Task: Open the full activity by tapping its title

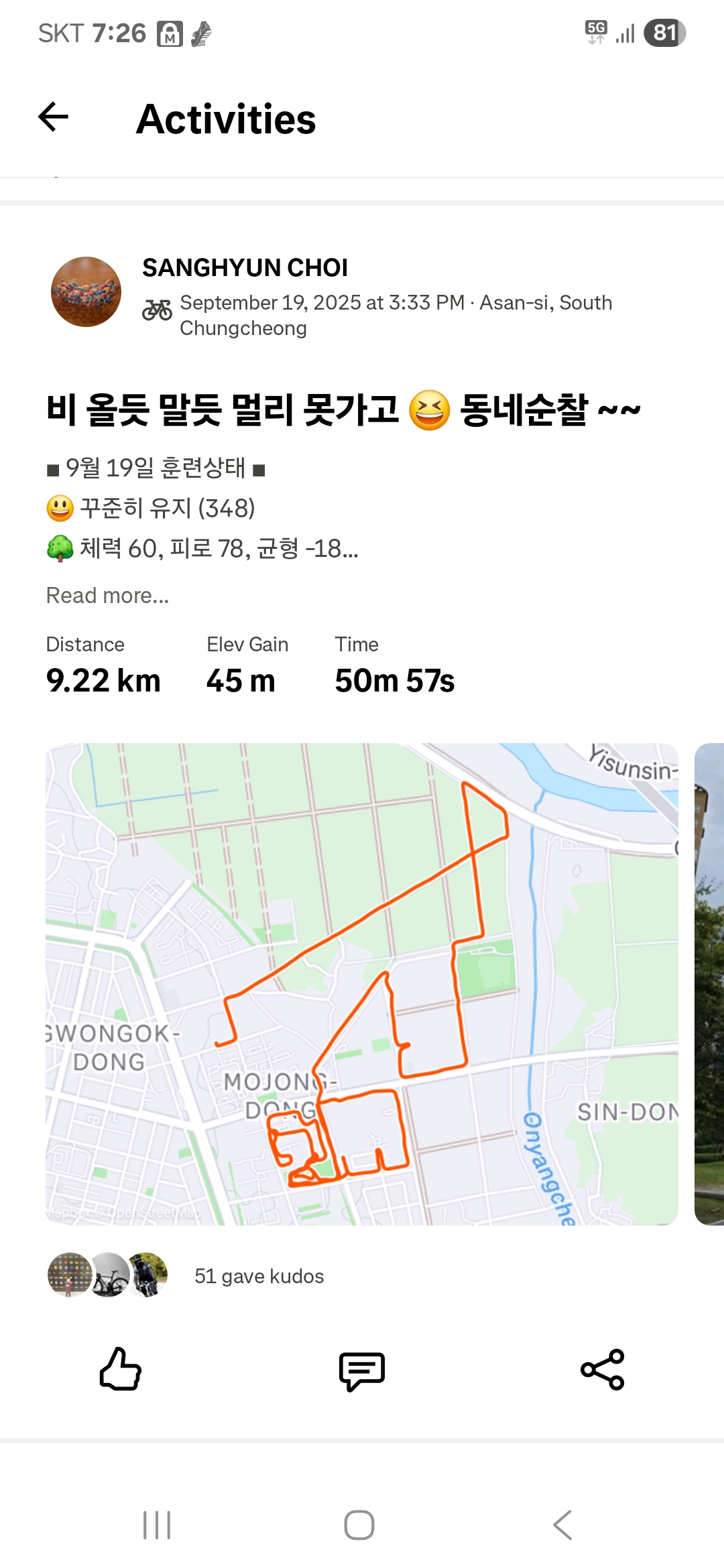Action: (x=342, y=410)
